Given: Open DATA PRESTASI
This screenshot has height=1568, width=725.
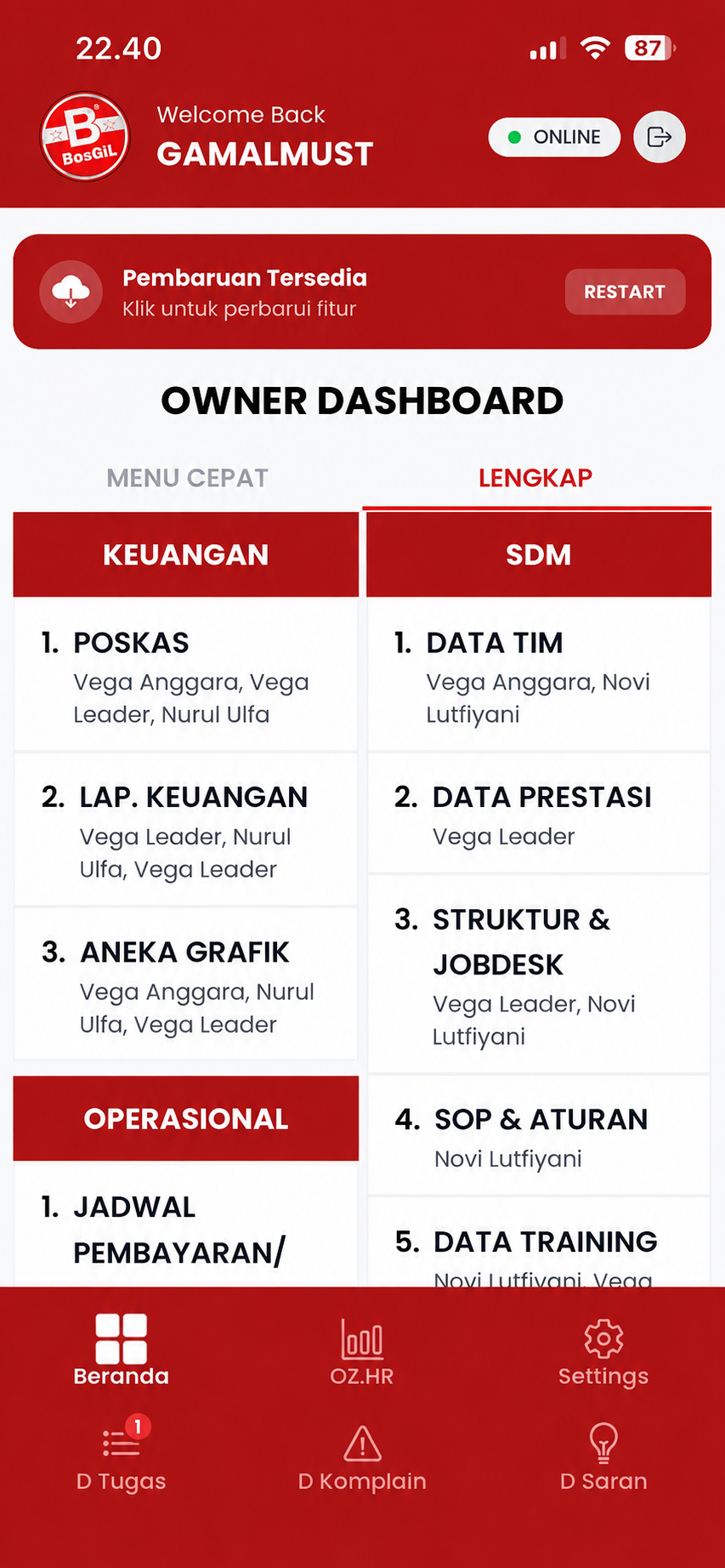Looking at the screenshot, I should pyautogui.click(x=539, y=813).
